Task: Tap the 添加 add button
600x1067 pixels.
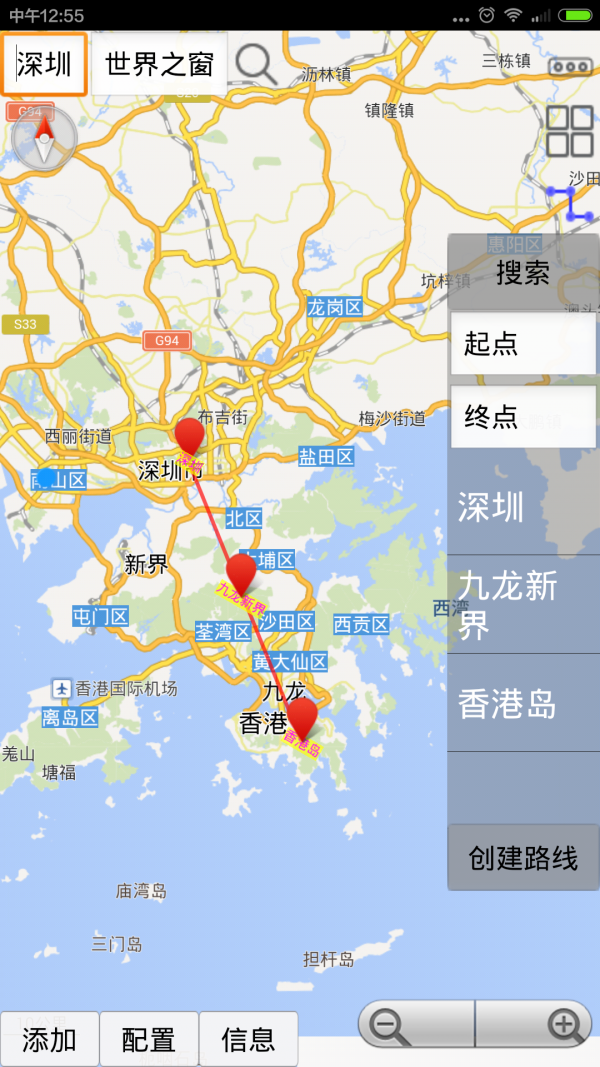Action: (x=50, y=1039)
